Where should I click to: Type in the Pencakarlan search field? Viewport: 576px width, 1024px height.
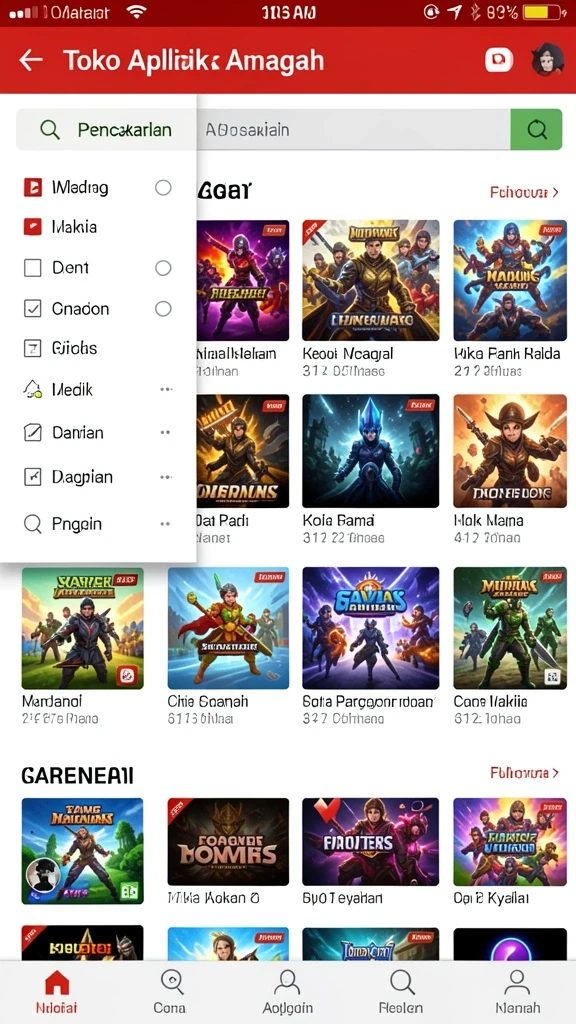pos(106,129)
